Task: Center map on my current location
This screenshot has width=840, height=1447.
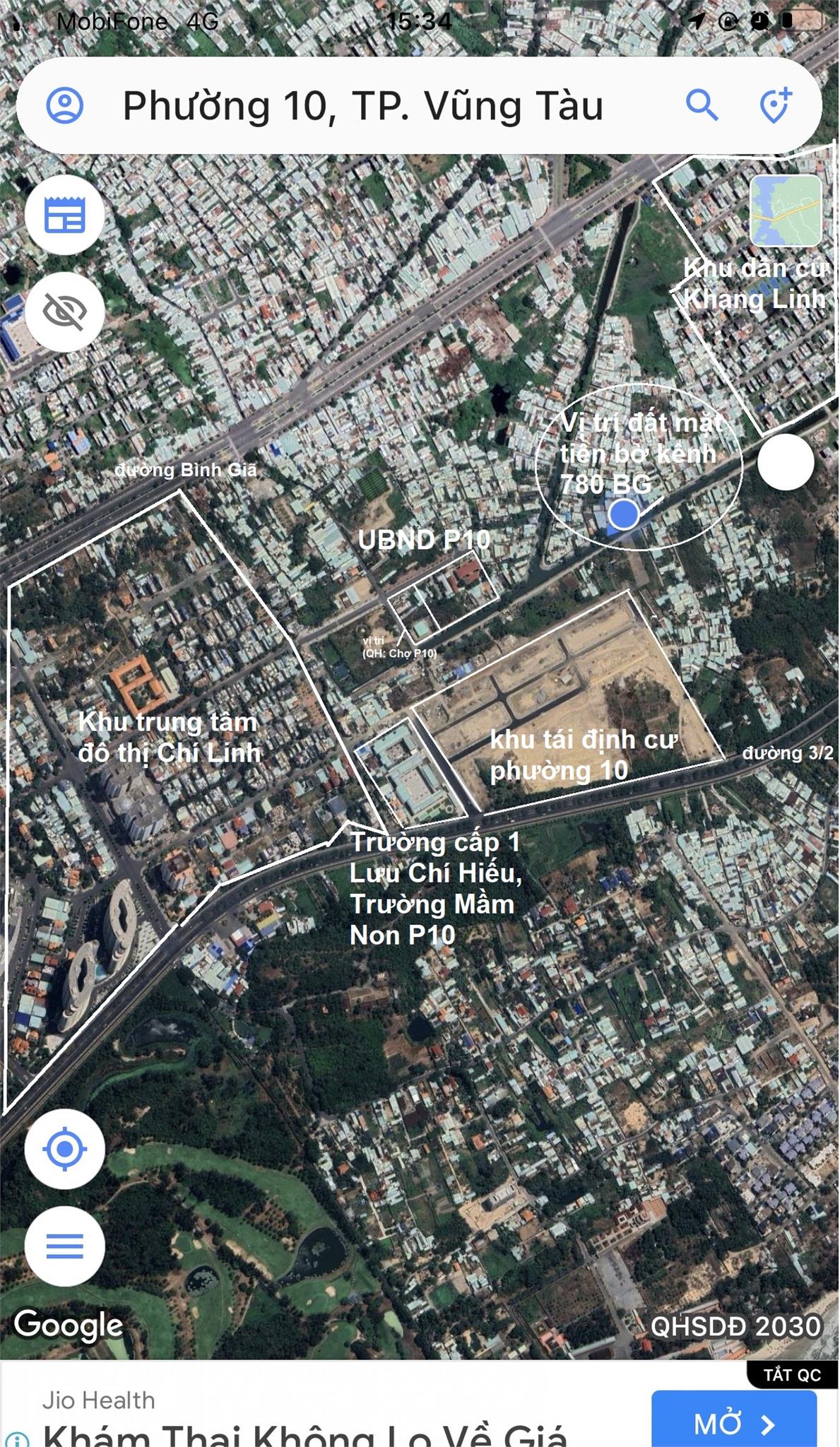Action: tap(65, 1149)
